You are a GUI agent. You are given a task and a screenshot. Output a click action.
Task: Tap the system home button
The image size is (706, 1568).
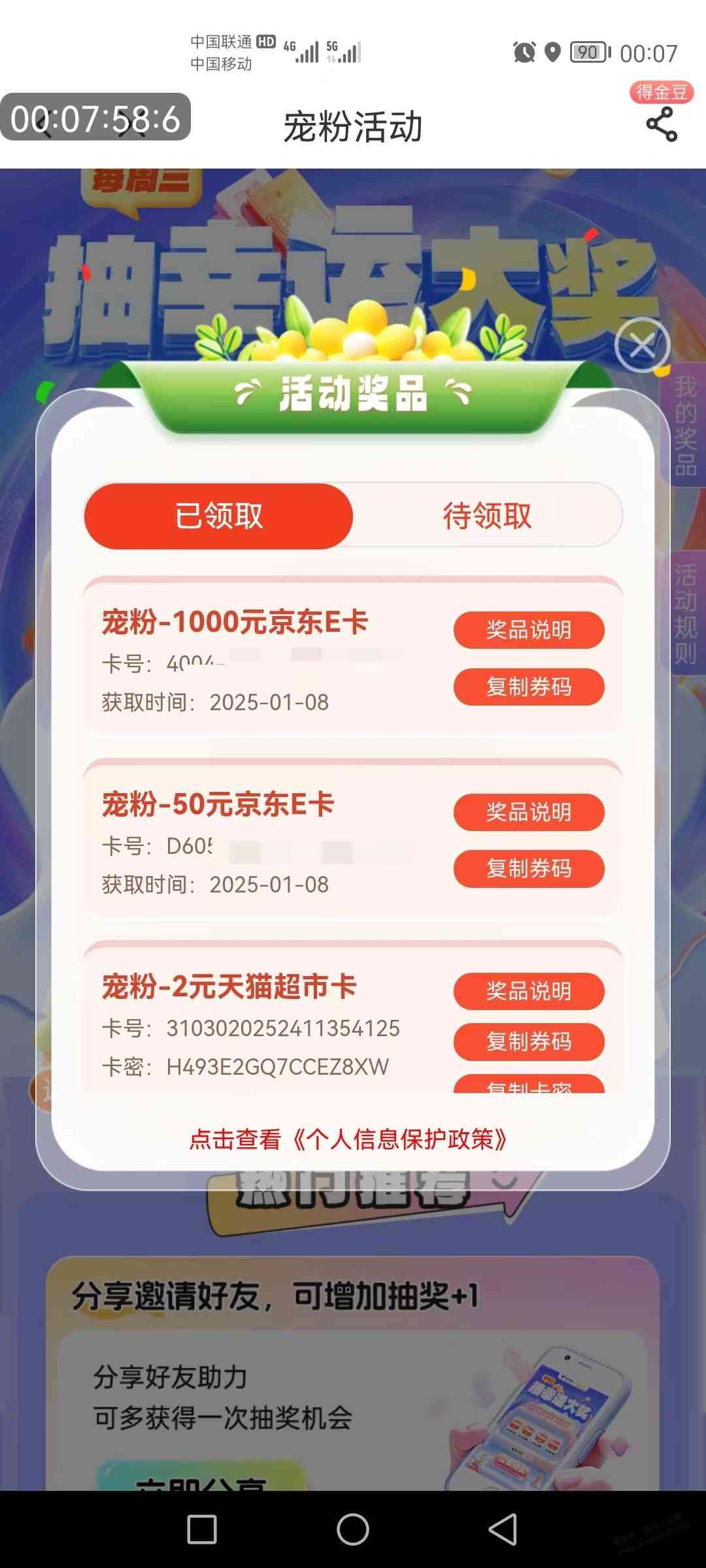352,1529
